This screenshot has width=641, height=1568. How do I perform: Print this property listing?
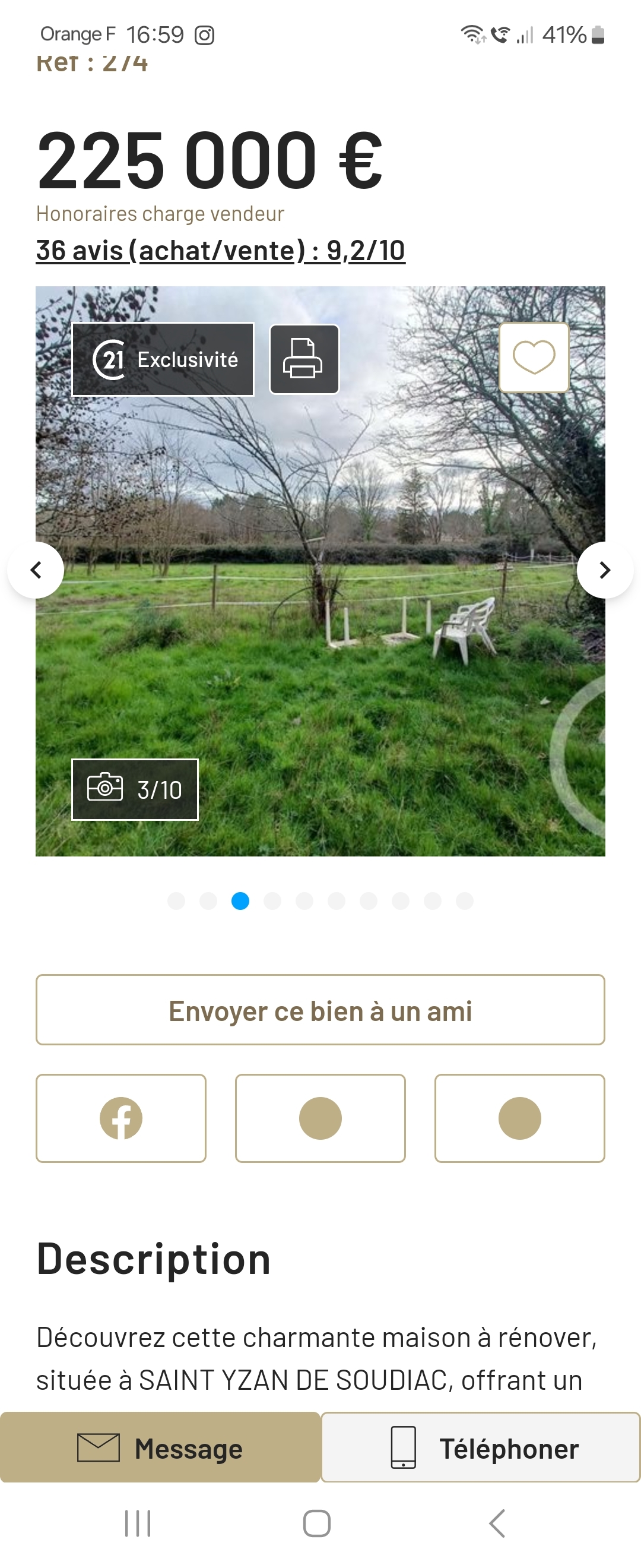coord(303,359)
